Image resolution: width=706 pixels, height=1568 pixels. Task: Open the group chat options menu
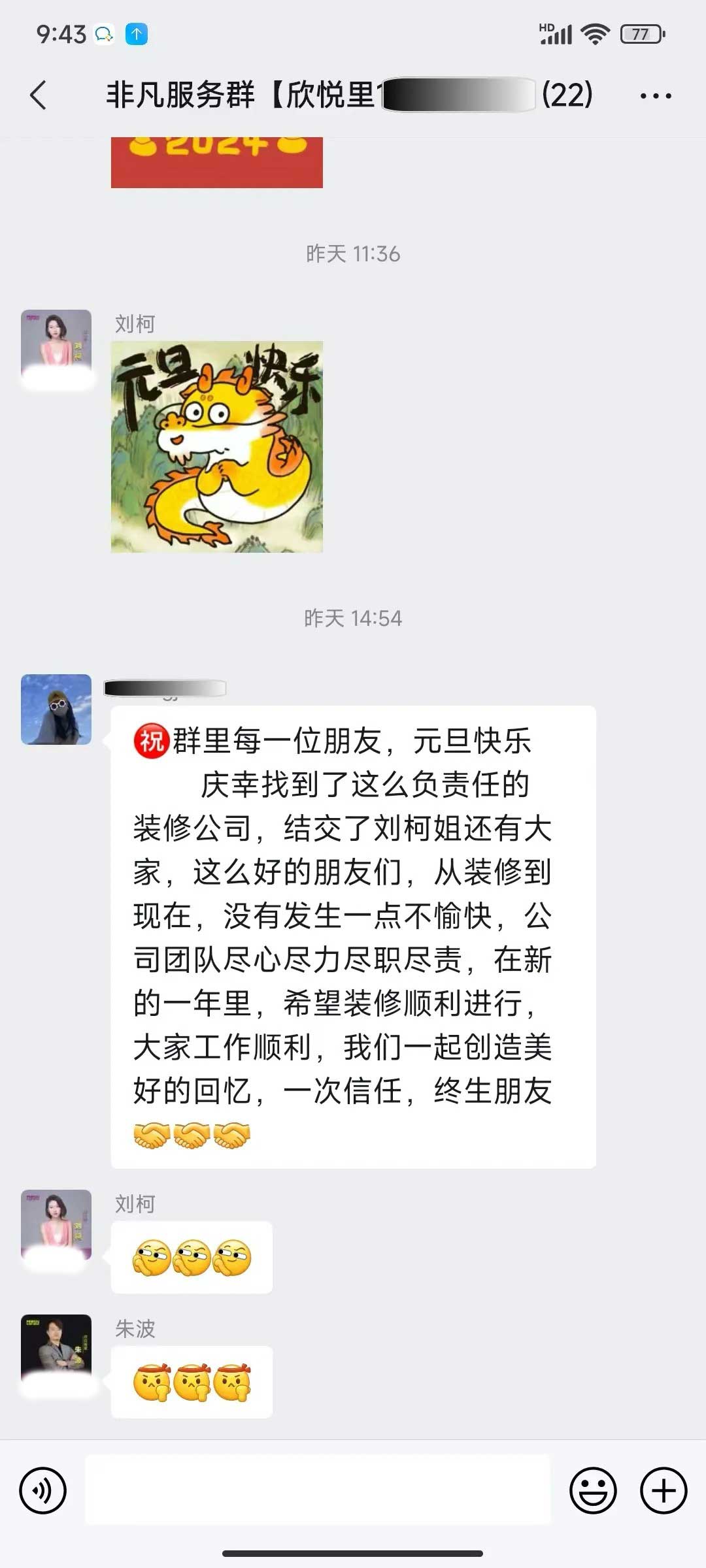point(655,96)
